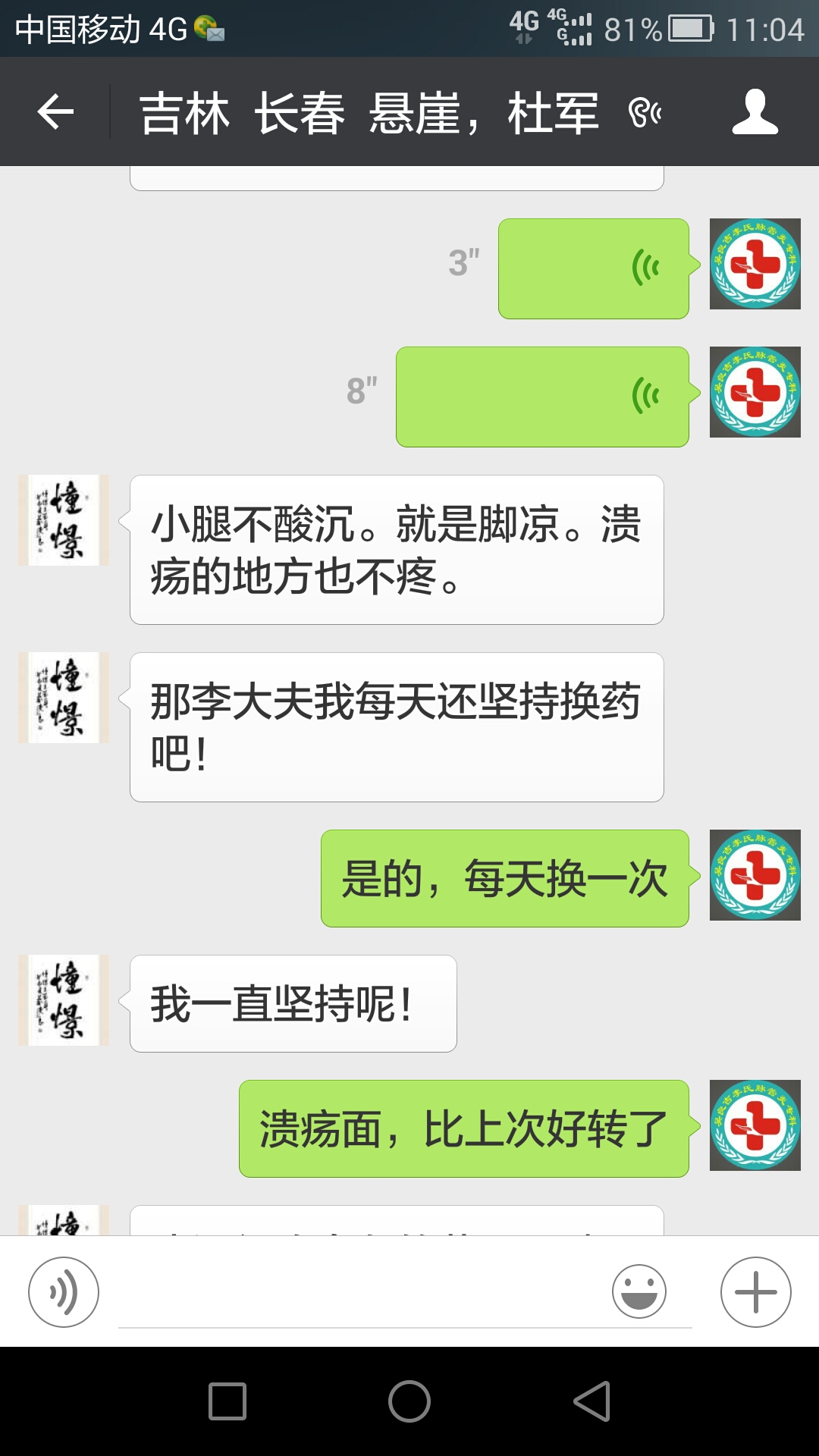Go back from the chat
The width and height of the screenshot is (819, 1456).
point(55,112)
